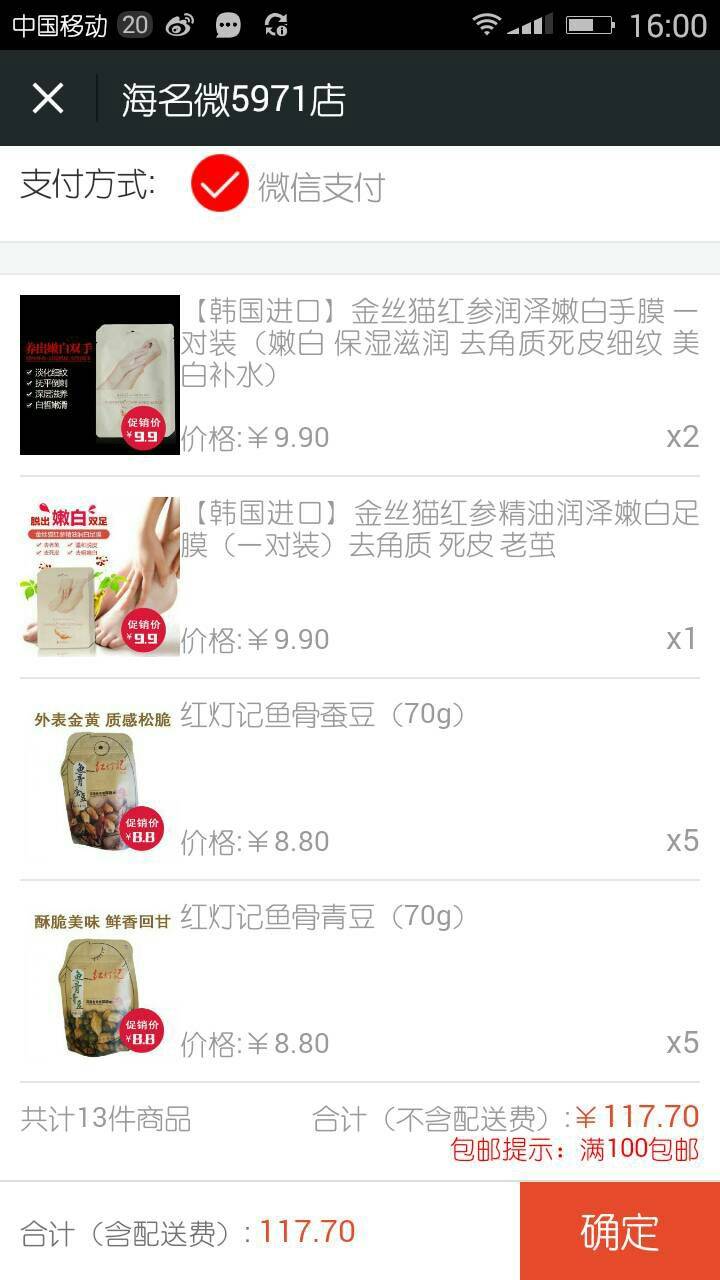Select 微信支付 as payment method
Image resolution: width=720 pixels, height=1280 pixels.
point(220,185)
